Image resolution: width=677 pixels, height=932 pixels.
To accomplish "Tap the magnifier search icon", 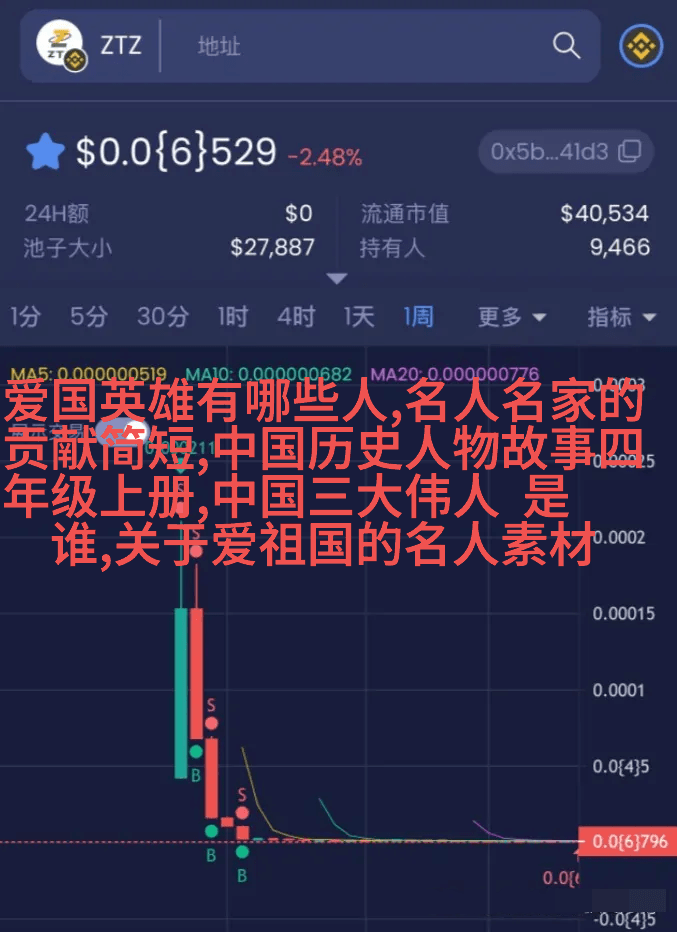I will pyautogui.click(x=566, y=46).
